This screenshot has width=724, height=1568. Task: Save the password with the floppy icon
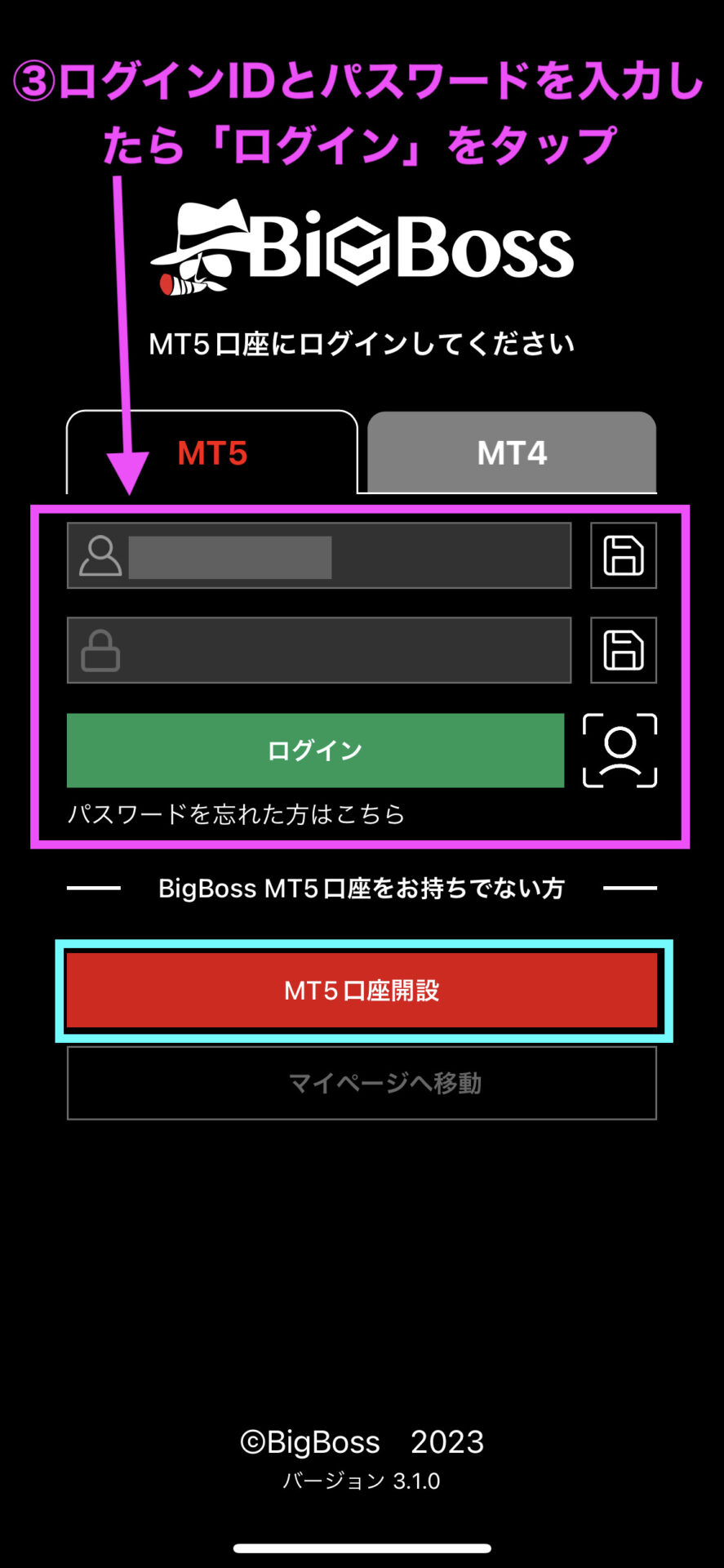click(624, 650)
